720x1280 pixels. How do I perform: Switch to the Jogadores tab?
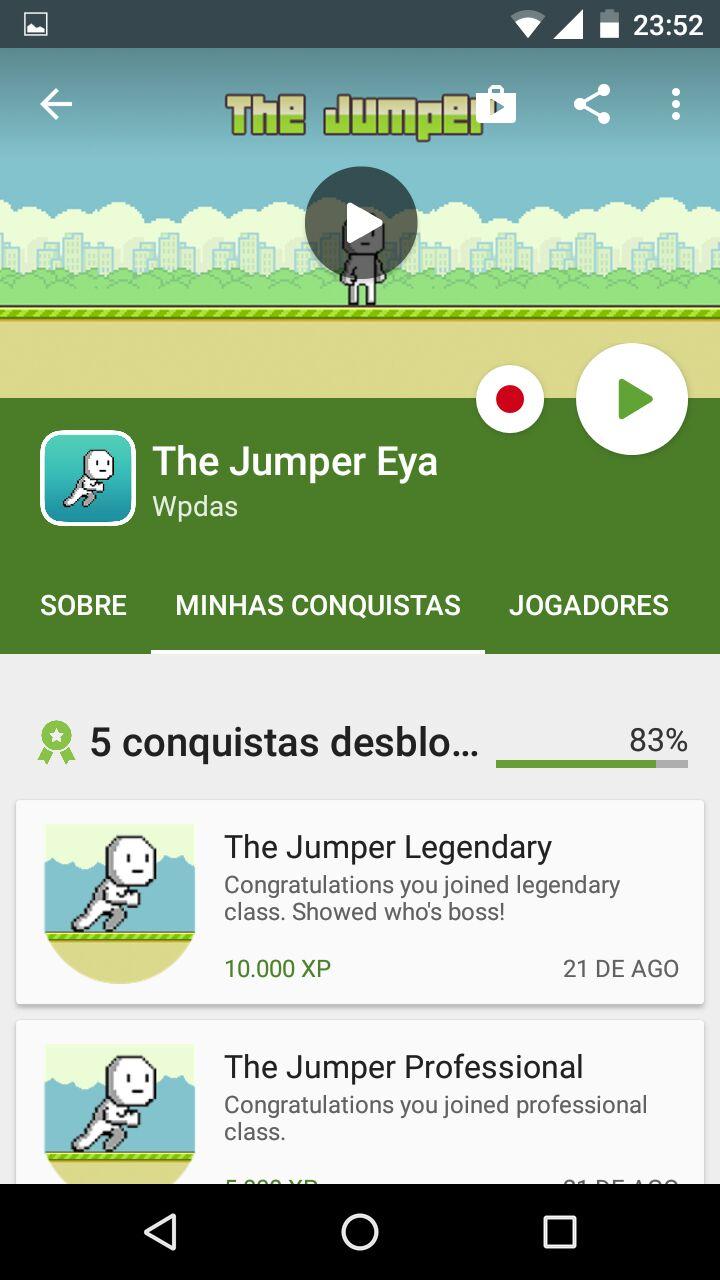click(588, 606)
